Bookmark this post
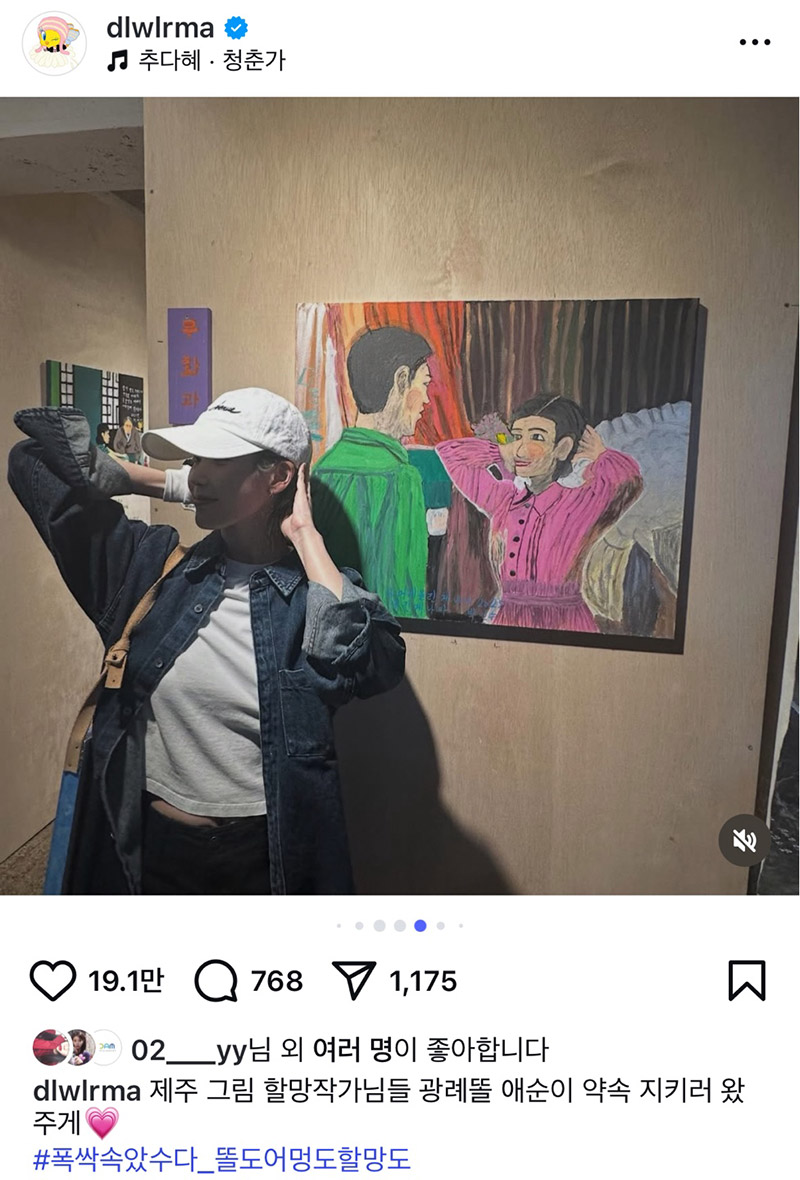 click(747, 981)
